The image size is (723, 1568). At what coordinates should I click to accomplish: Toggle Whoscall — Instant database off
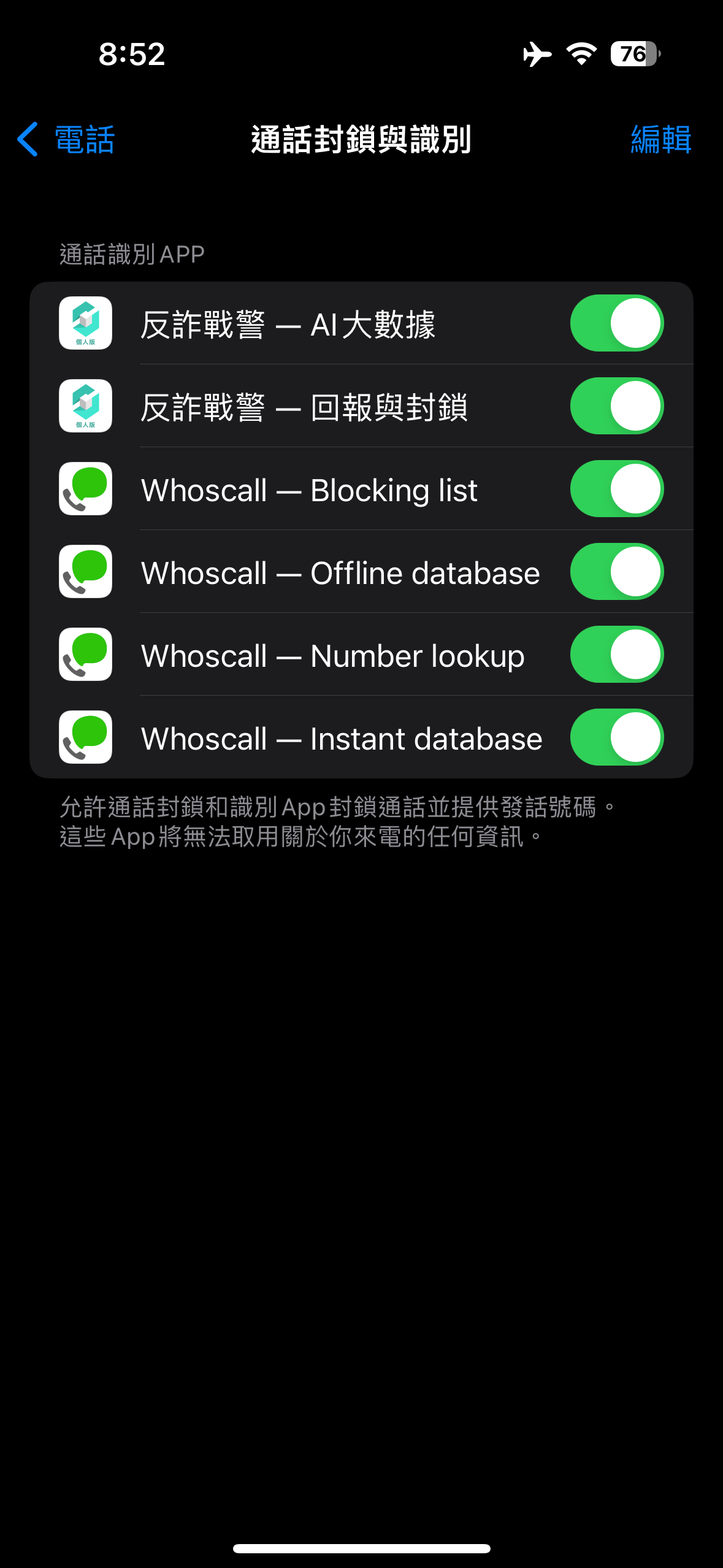(x=616, y=737)
